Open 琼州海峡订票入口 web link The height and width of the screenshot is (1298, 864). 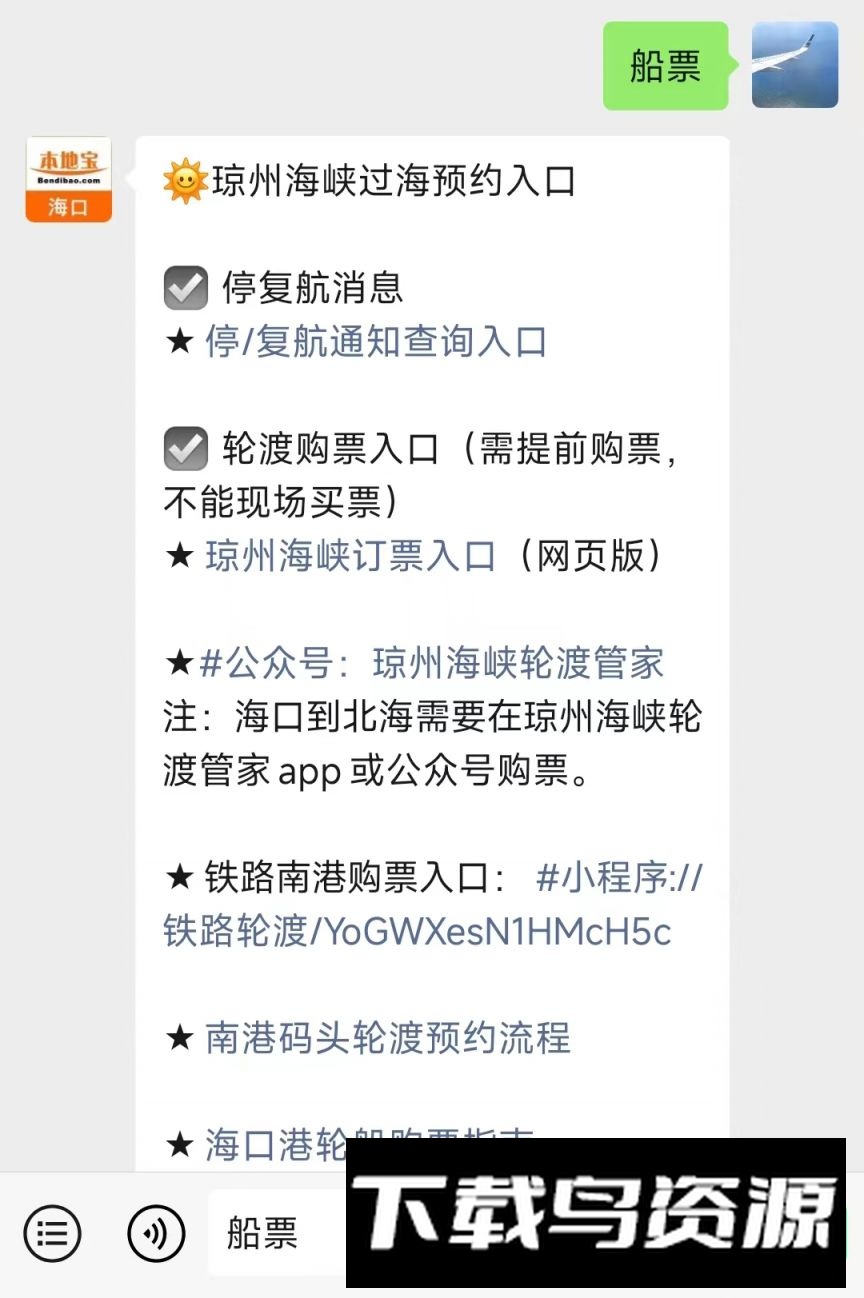351,556
